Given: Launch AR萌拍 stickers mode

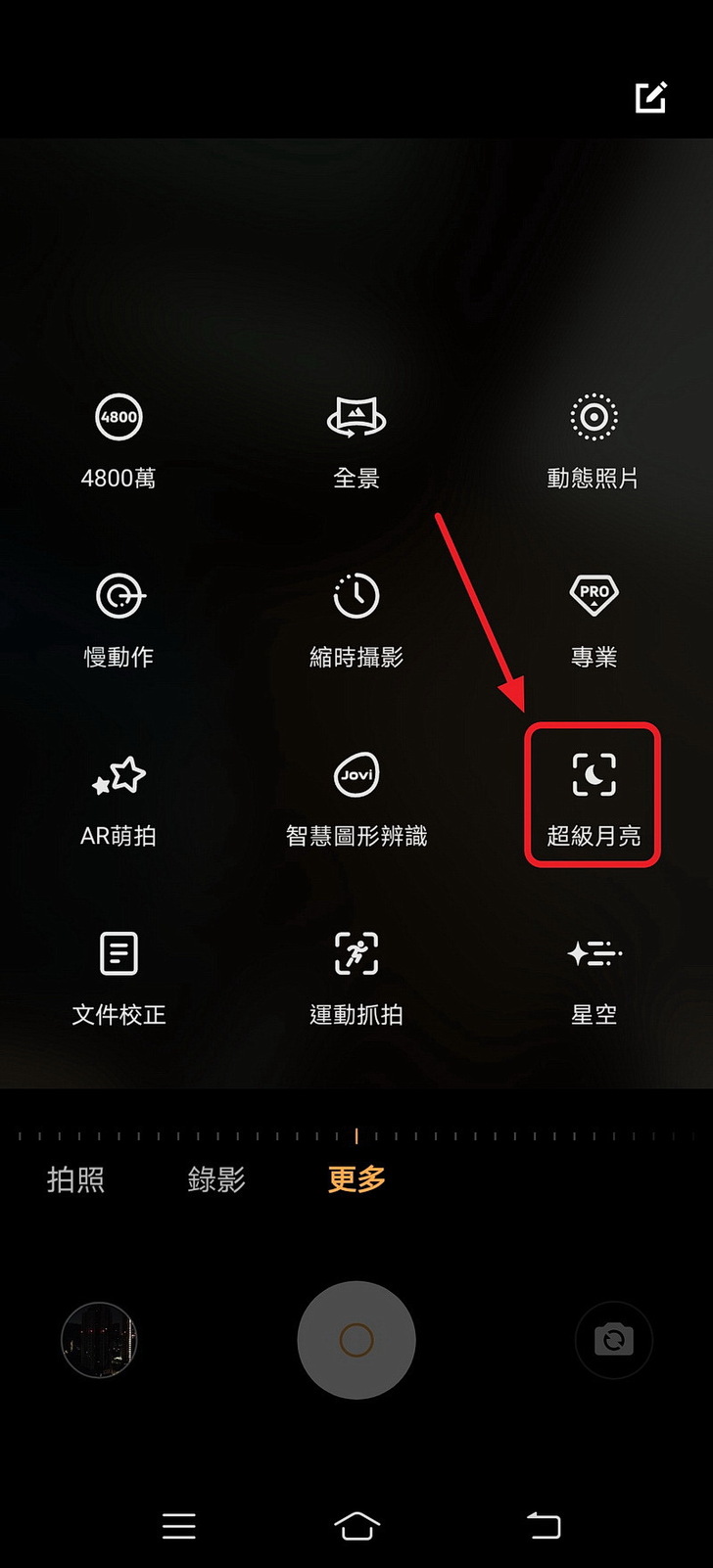Looking at the screenshot, I should [119, 796].
